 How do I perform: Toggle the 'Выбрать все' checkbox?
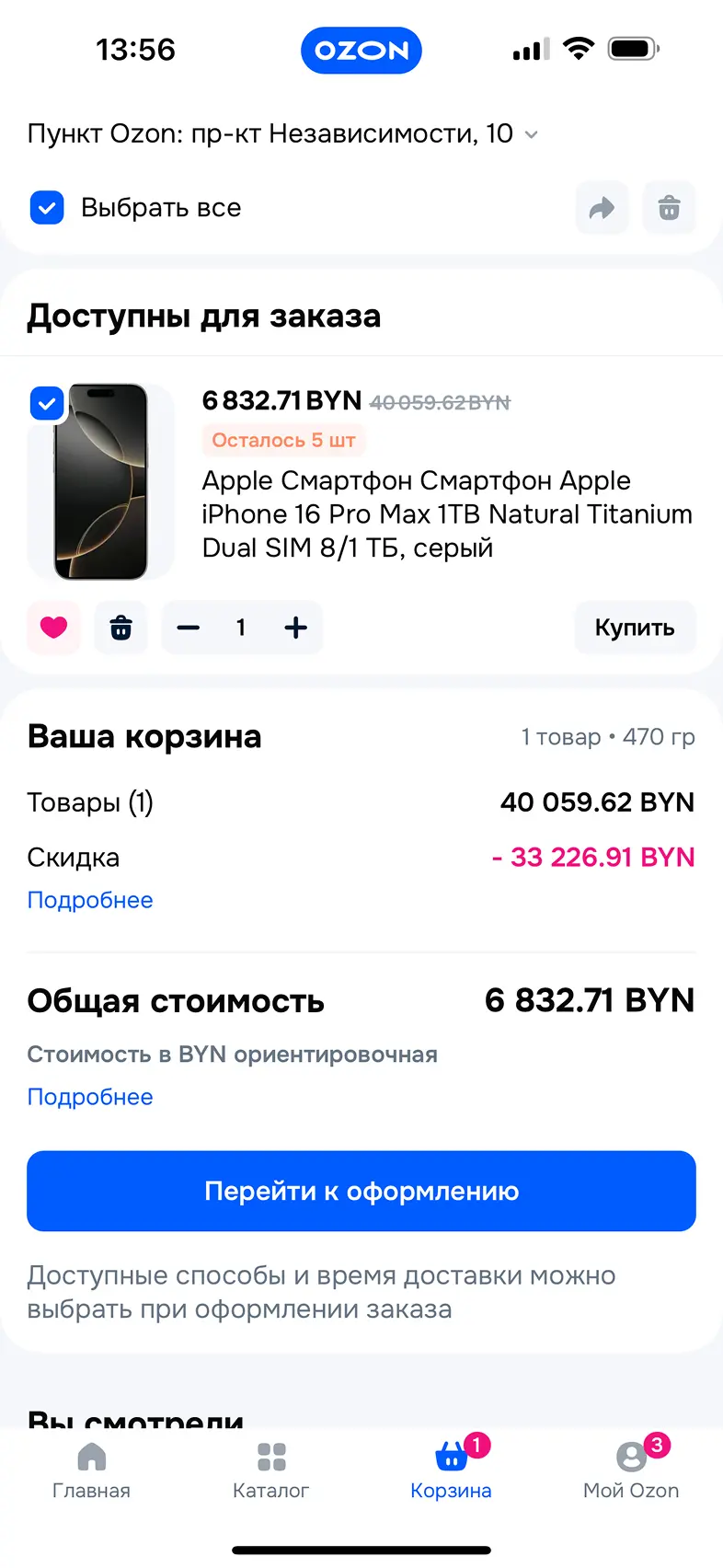click(47, 208)
